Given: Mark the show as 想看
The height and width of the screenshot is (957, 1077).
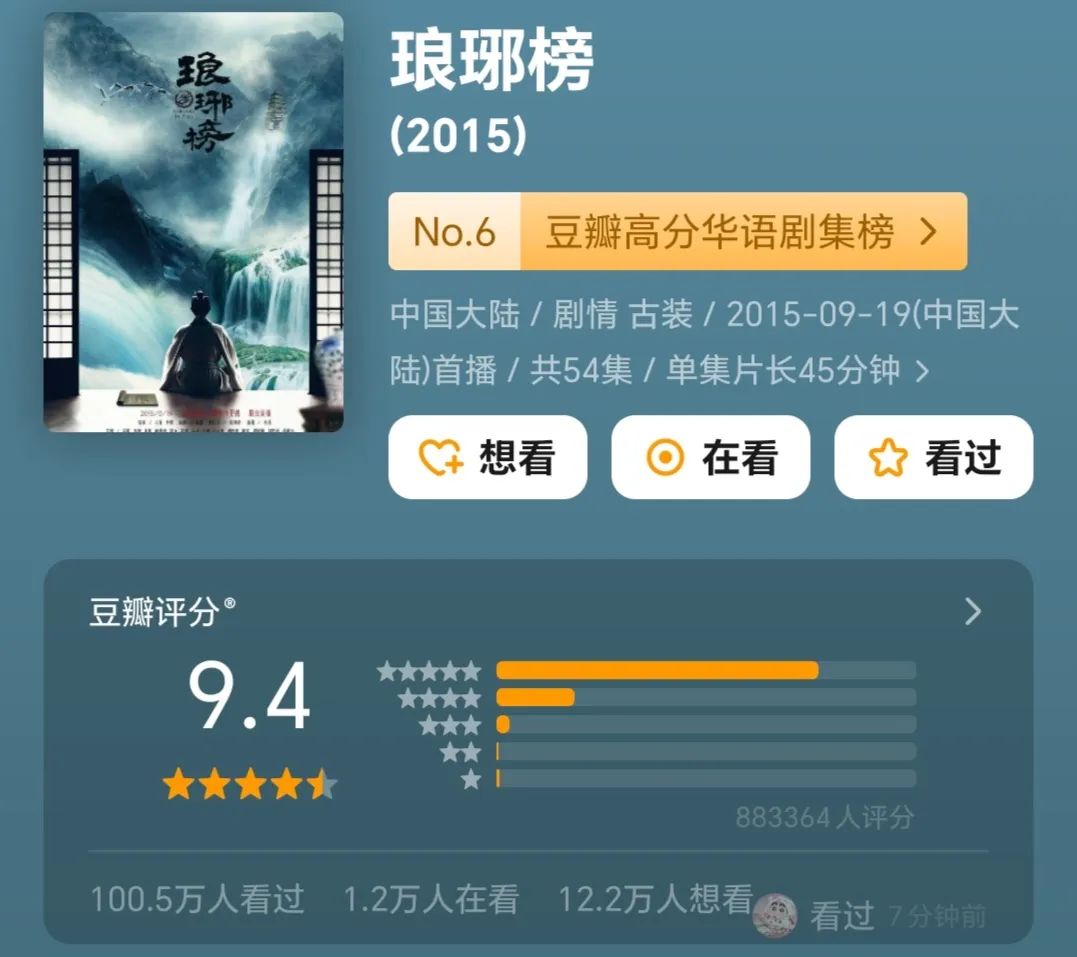Looking at the screenshot, I should (487, 458).
